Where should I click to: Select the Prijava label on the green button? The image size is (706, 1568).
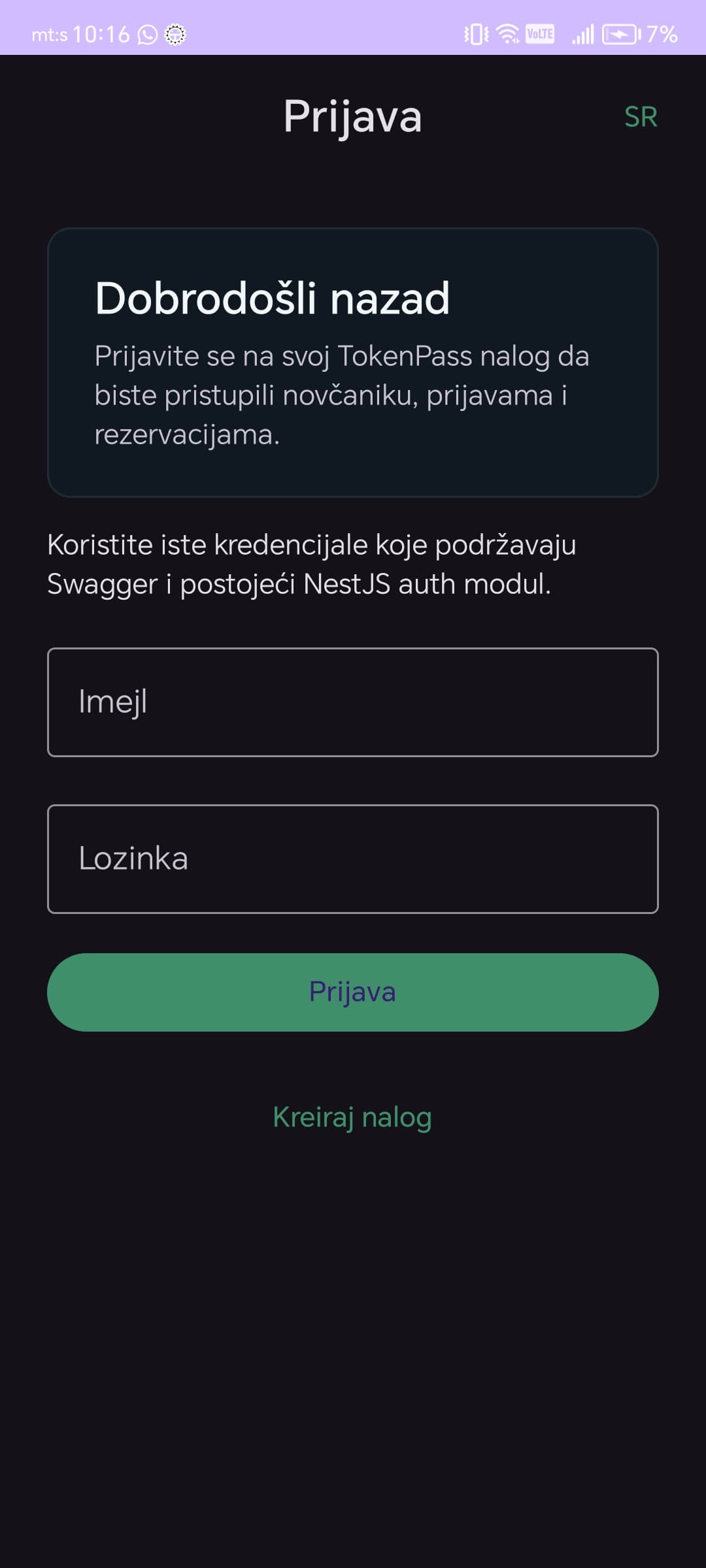point(353,992)
